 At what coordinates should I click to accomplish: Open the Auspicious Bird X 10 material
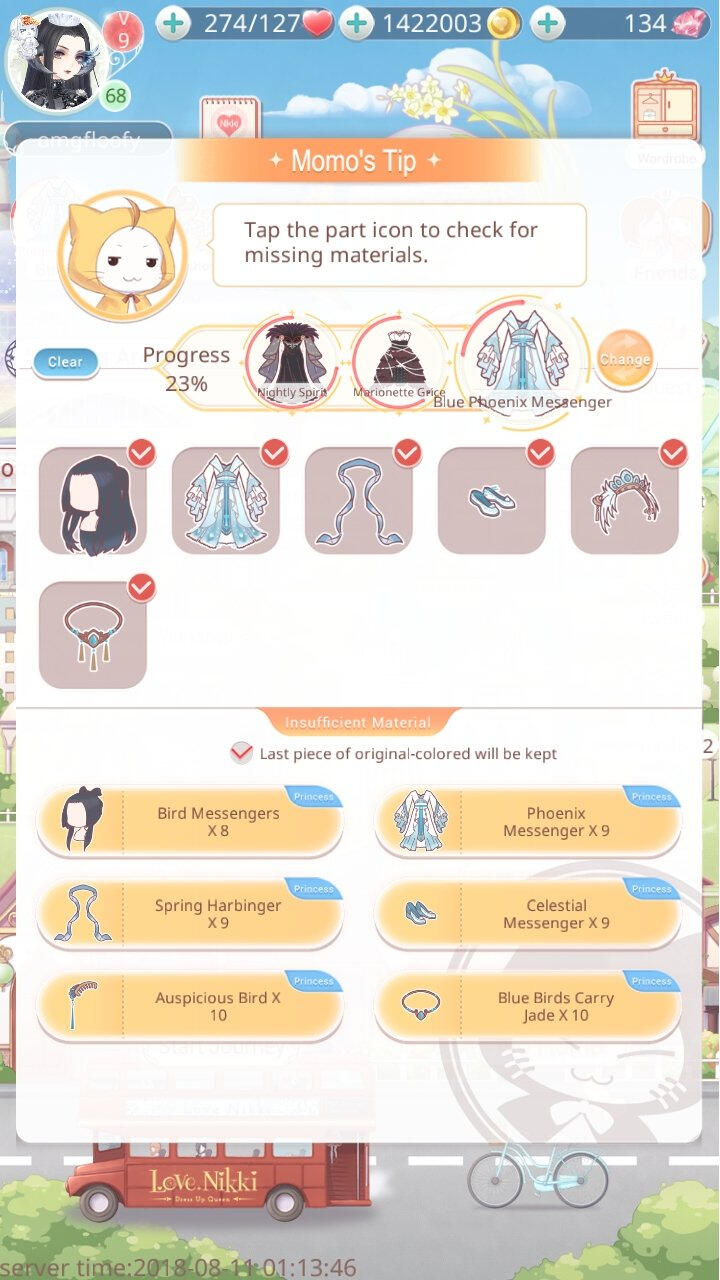(190, 1006)
